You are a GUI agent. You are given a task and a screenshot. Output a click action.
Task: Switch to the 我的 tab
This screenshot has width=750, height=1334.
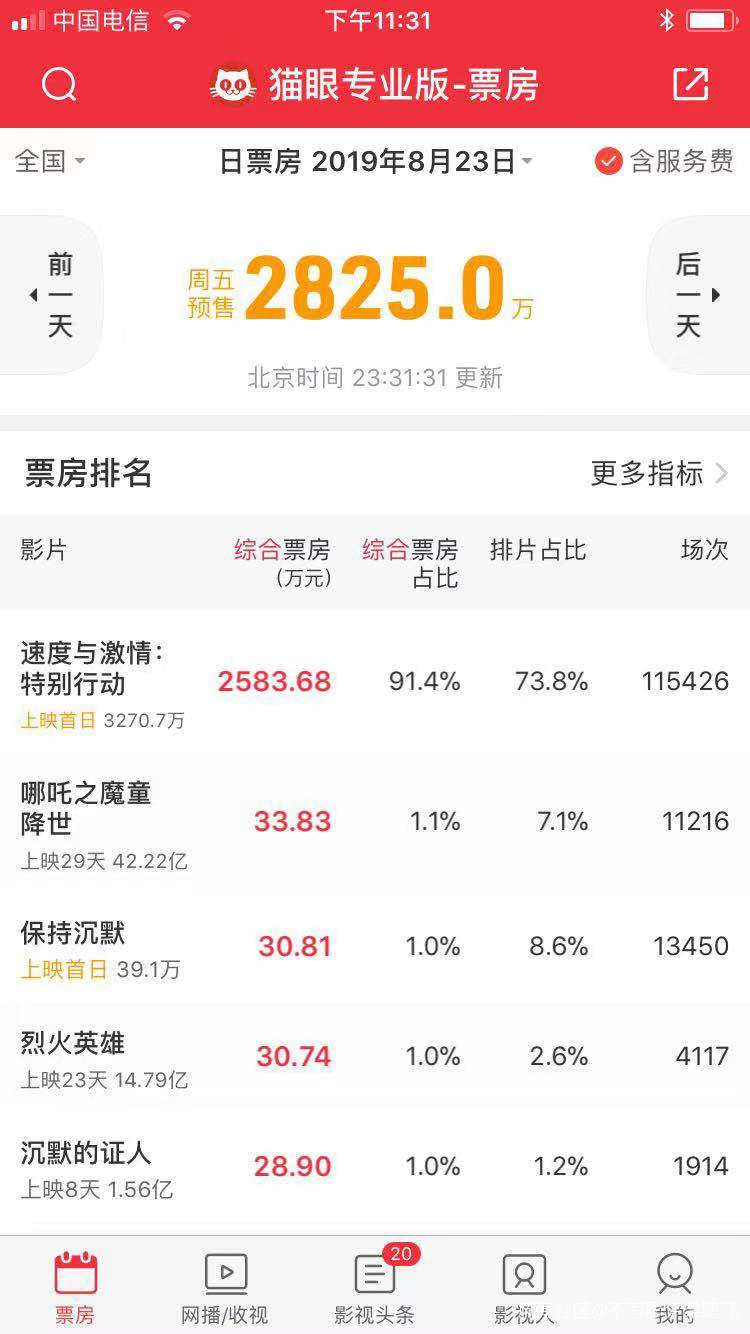(x=674, y=1288)
